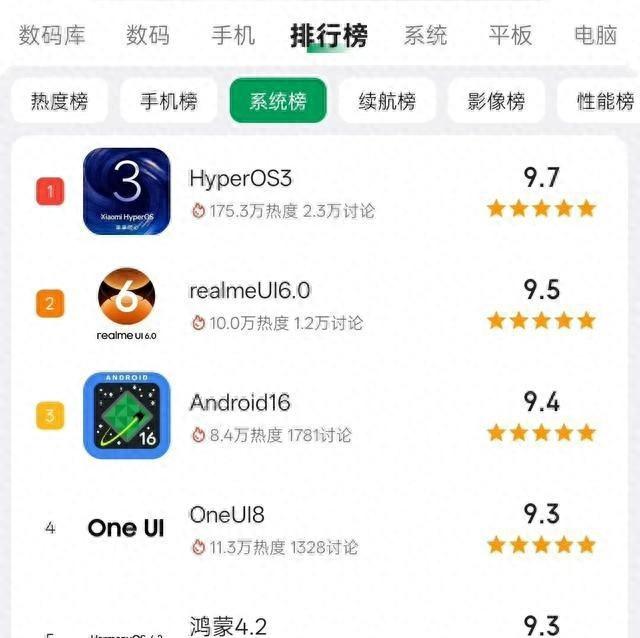Select the 系统 top tab

[x=425, y=36]
